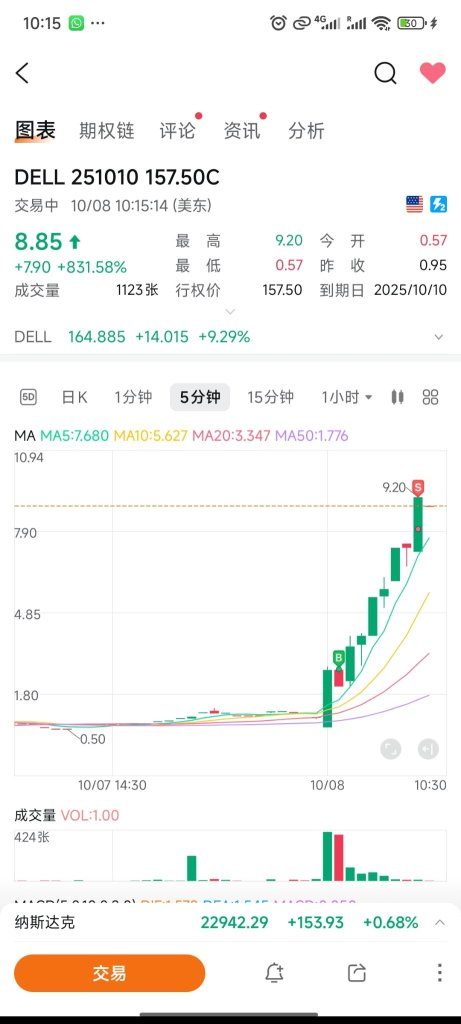
Task: Go back using the top-left arrow
Action: [22, 73]
